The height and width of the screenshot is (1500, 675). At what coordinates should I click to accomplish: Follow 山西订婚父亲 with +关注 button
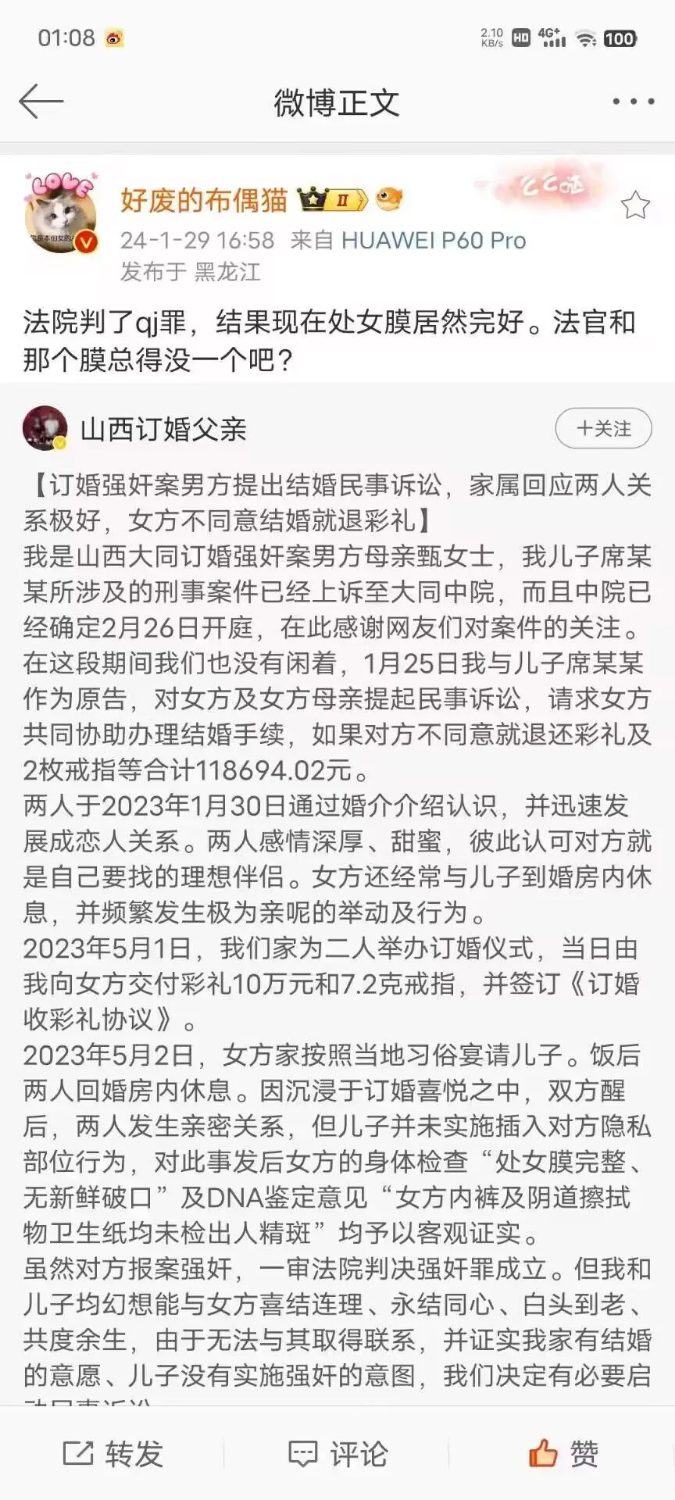[x=603, y=429]
